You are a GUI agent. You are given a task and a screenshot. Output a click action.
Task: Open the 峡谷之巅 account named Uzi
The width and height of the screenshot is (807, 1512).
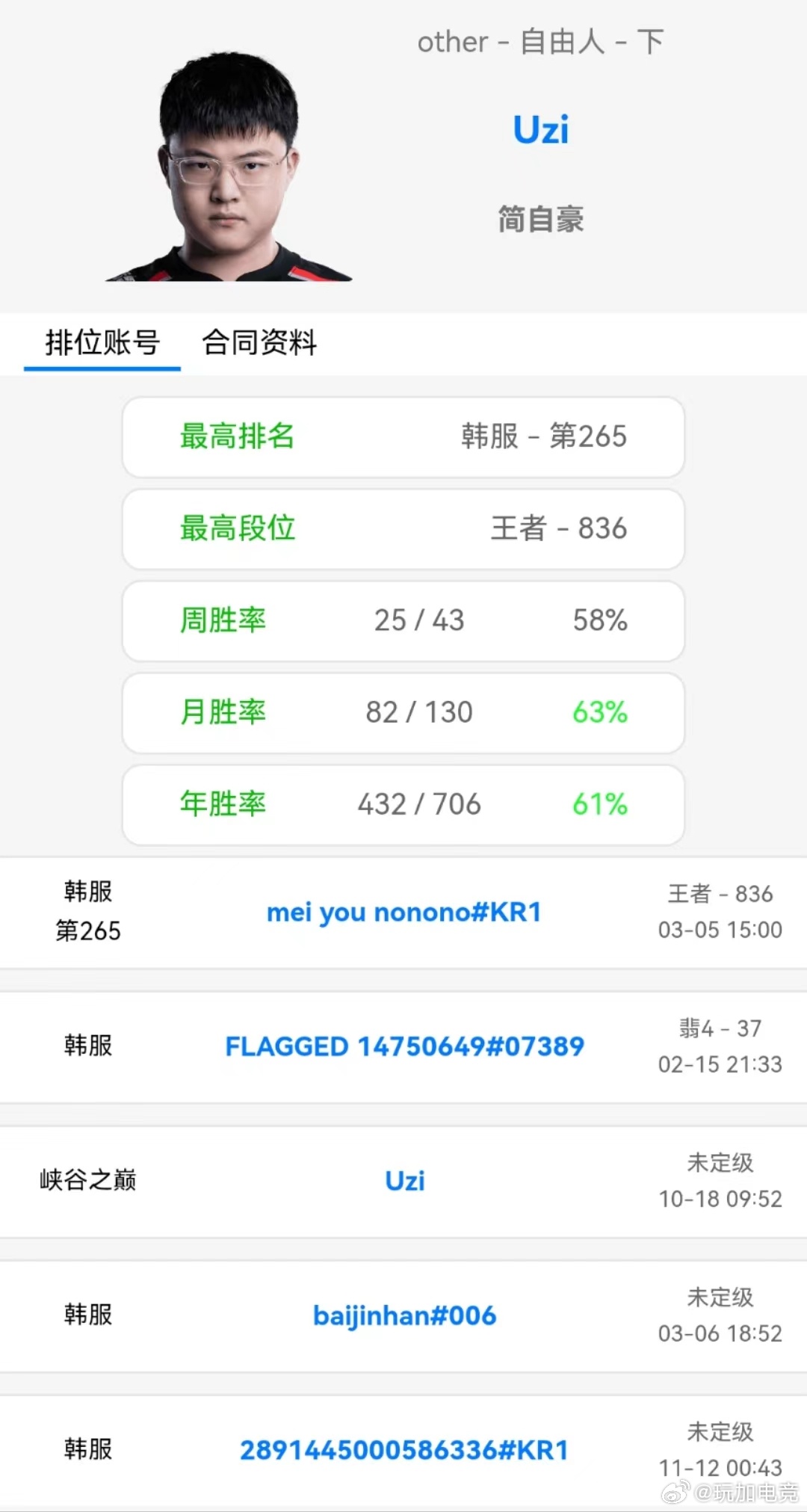tap(404, 1181)
